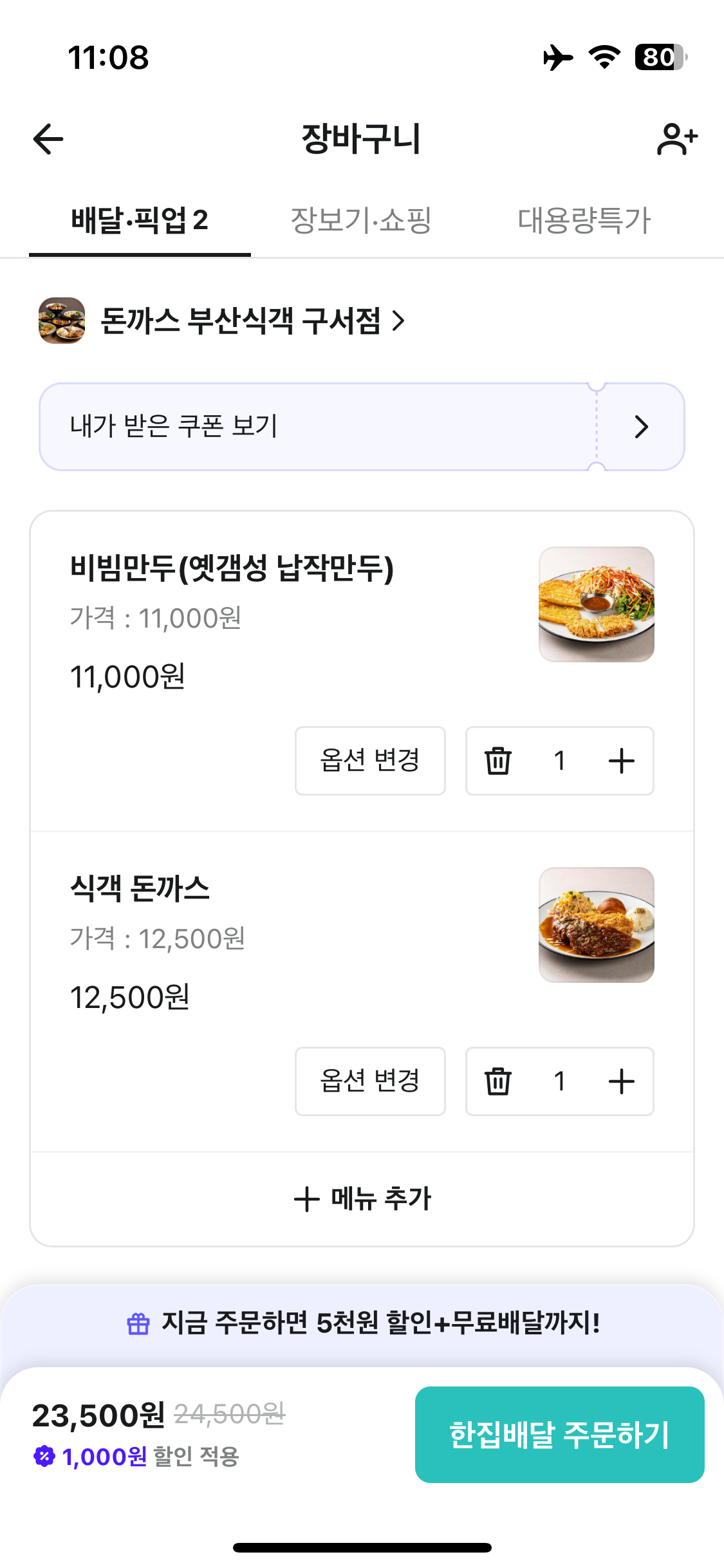Increase the 비빔만두 quantity
Image resolution: width=724 pixels, height=1568 pixels.
[x=622, y=761]
